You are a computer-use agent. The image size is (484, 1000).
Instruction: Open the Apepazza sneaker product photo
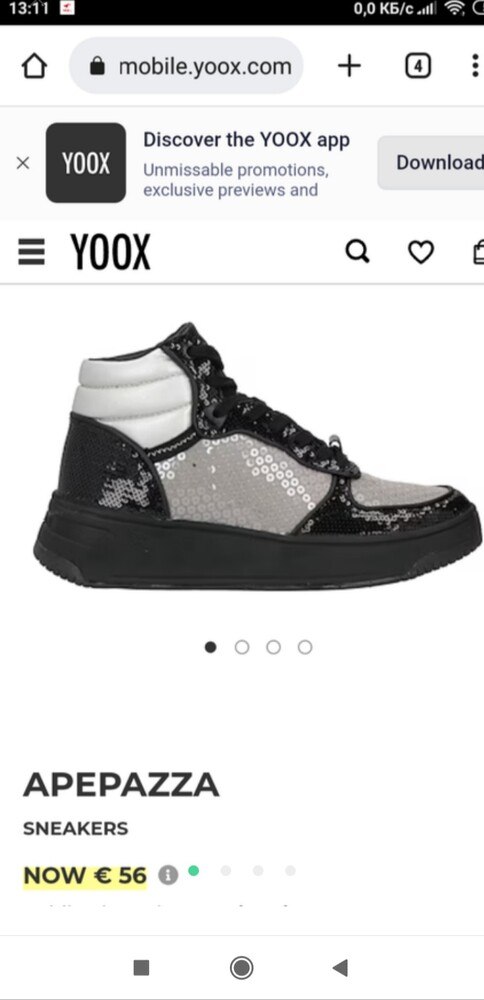(257, 455)
